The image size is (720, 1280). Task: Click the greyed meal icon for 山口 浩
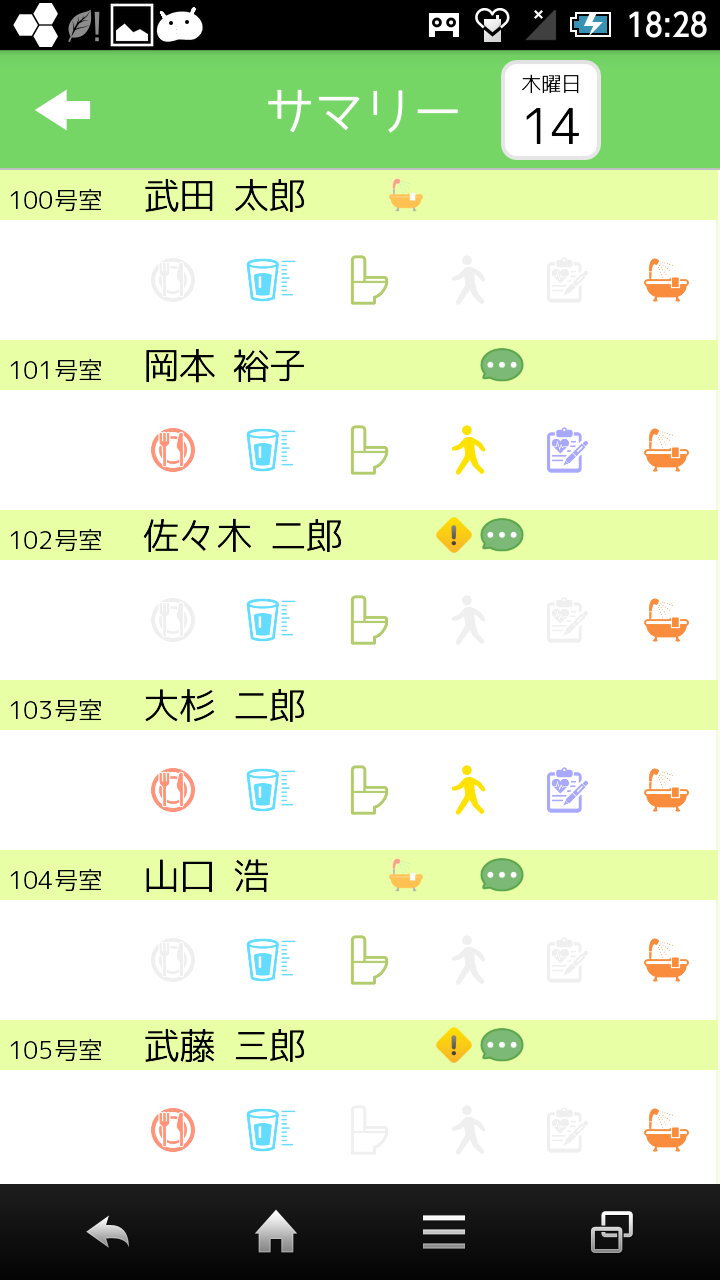pyautogui.click(x=173, y=960)
